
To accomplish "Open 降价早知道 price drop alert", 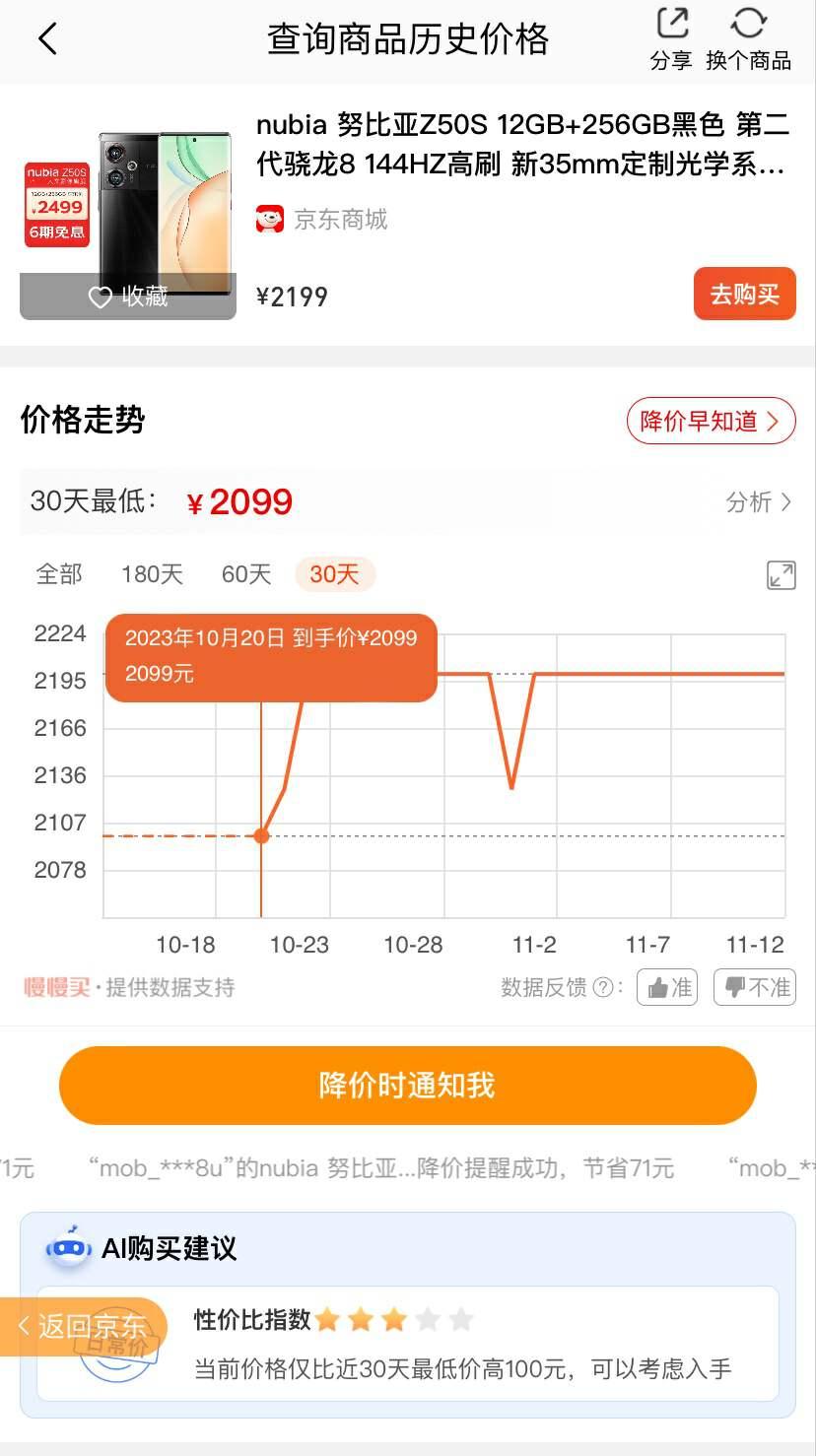I will [711, 422].
